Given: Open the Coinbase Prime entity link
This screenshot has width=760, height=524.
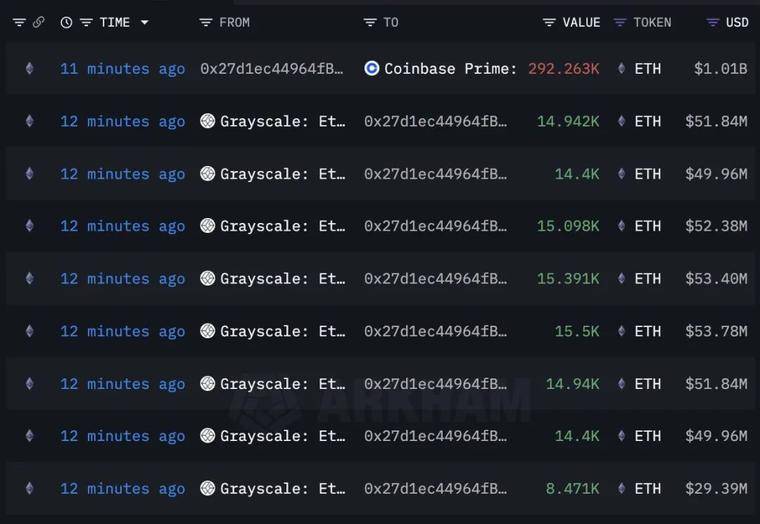Looking at the screenshot, I should coord(450,69).
